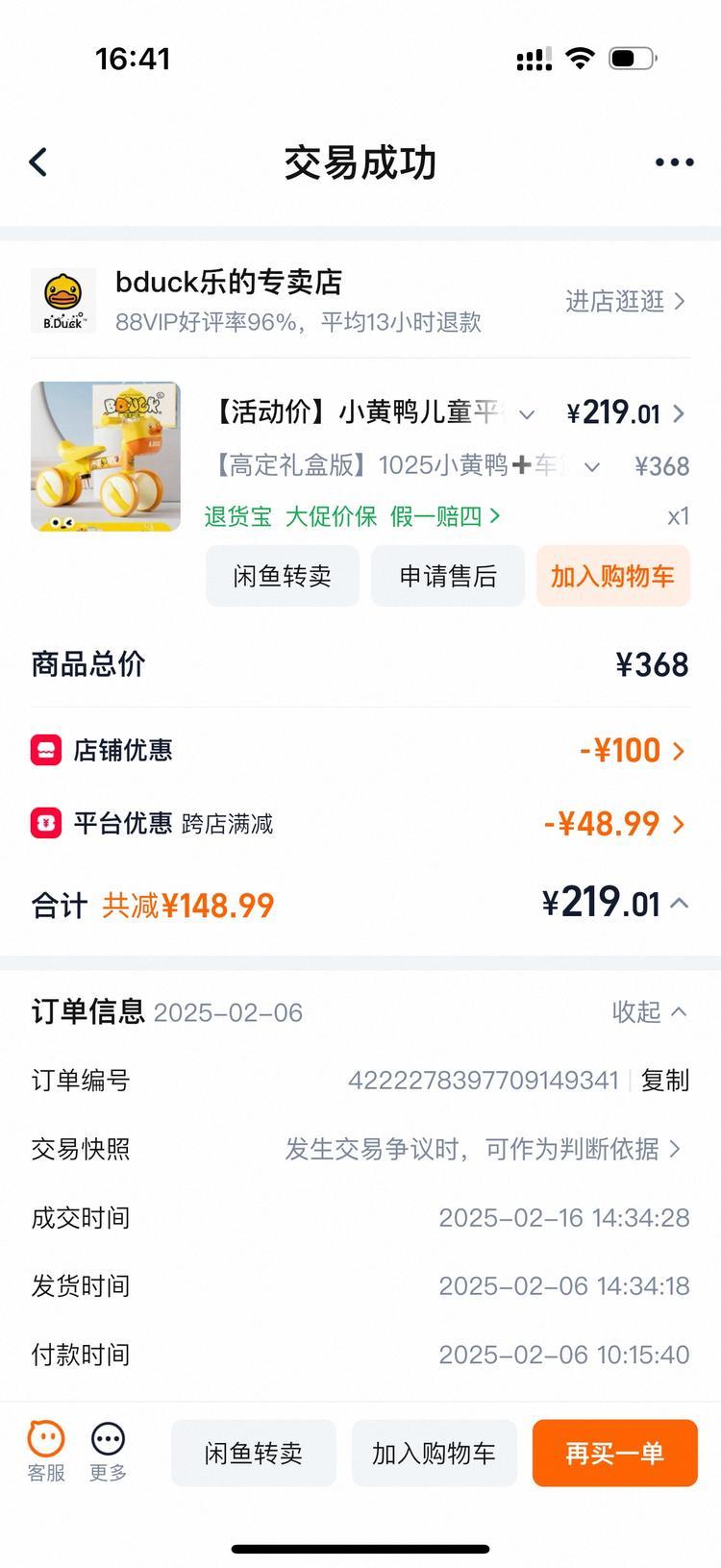721x1568 pixels.
Task: Go back using the top-left arrow
Action: click(x=38, y=162)
